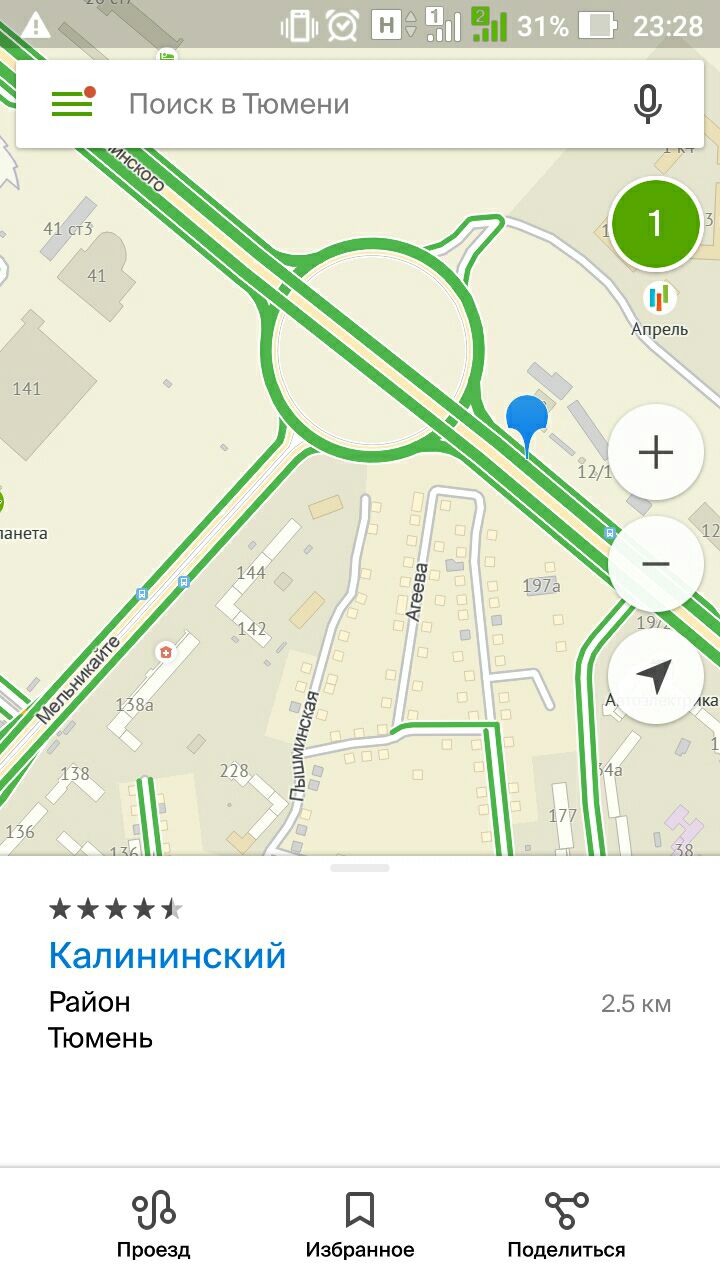Tap the search field Поиск в Тюмени
This screenshot has width=720, height=1280.
[x=360, y=104]
